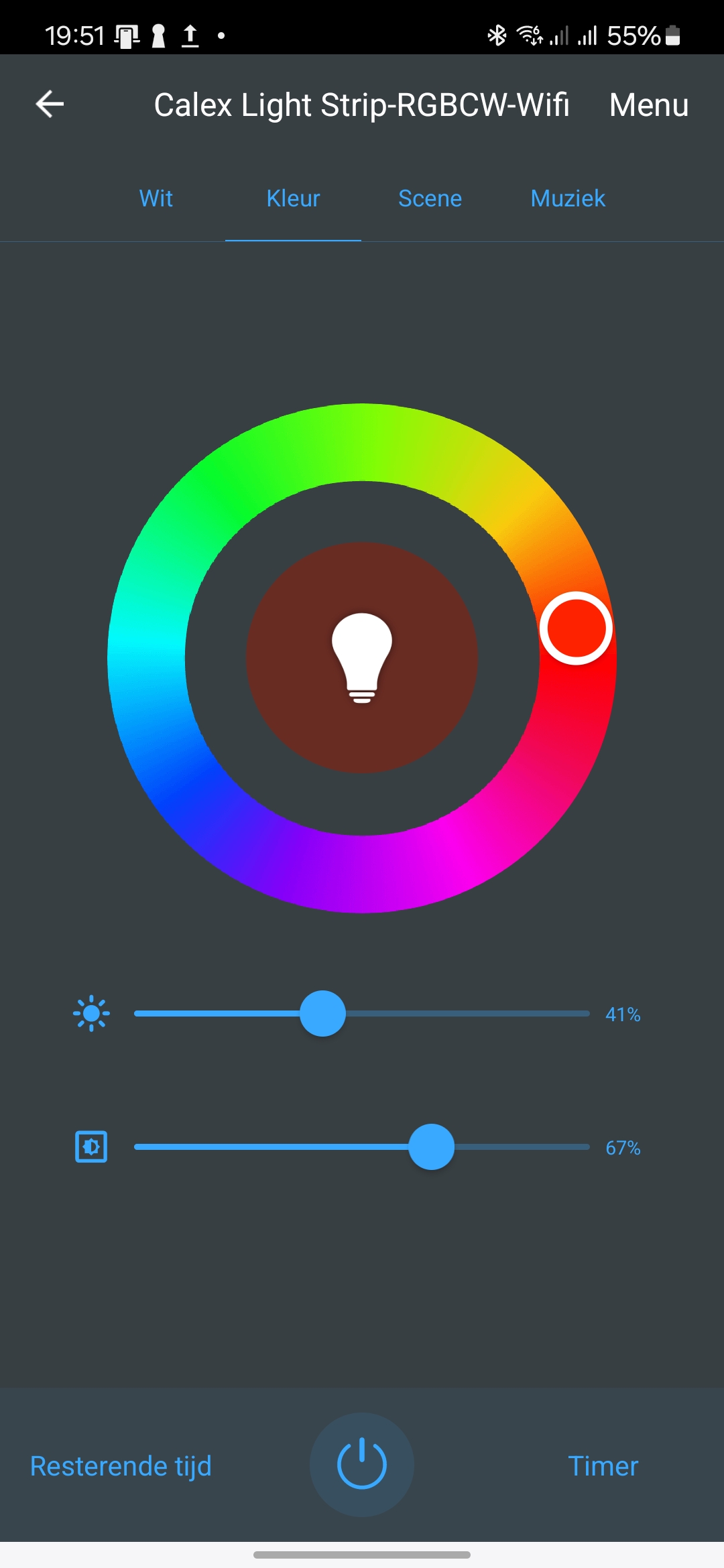Screen dimensions: 724x1568
Task: Select the Kleur tab
Action: click(x=293, y=198)
